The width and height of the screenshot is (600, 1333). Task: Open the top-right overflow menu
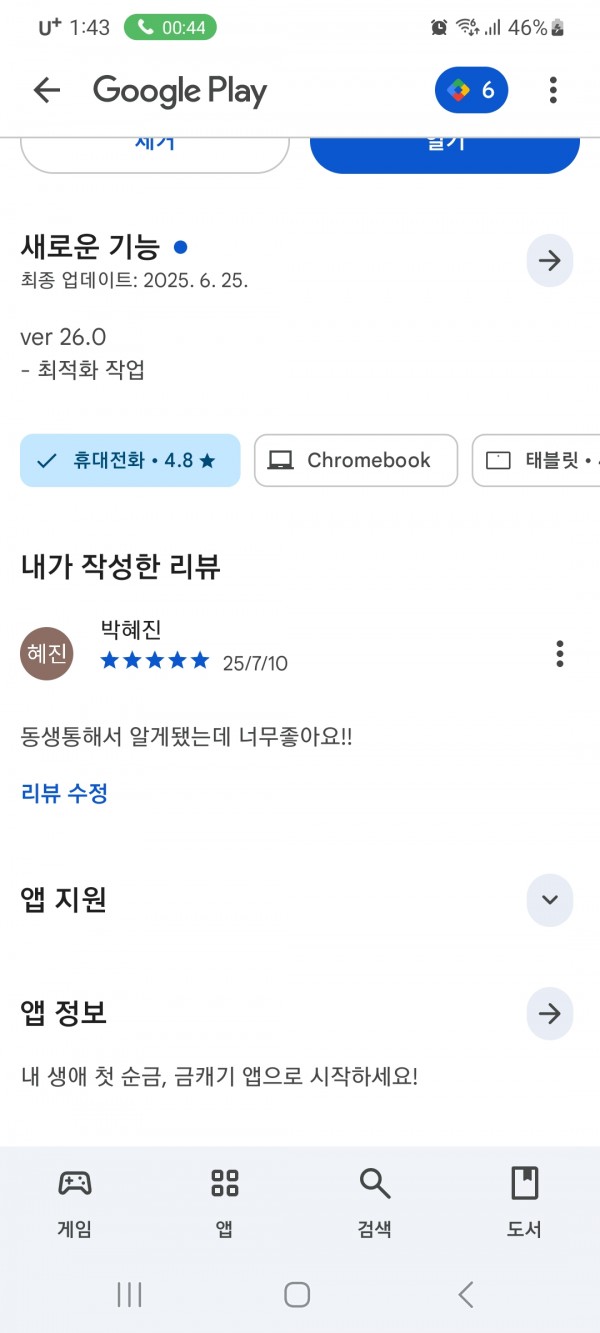(x=553, y=91)
